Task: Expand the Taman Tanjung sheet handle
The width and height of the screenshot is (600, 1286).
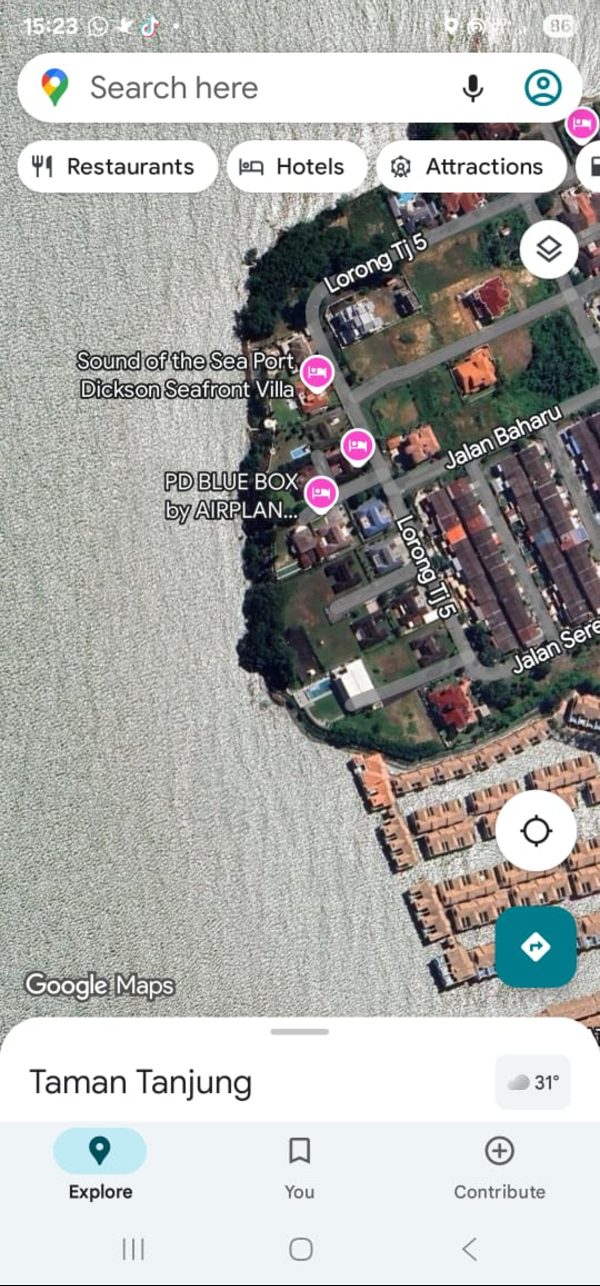Action: [299, 1031]
